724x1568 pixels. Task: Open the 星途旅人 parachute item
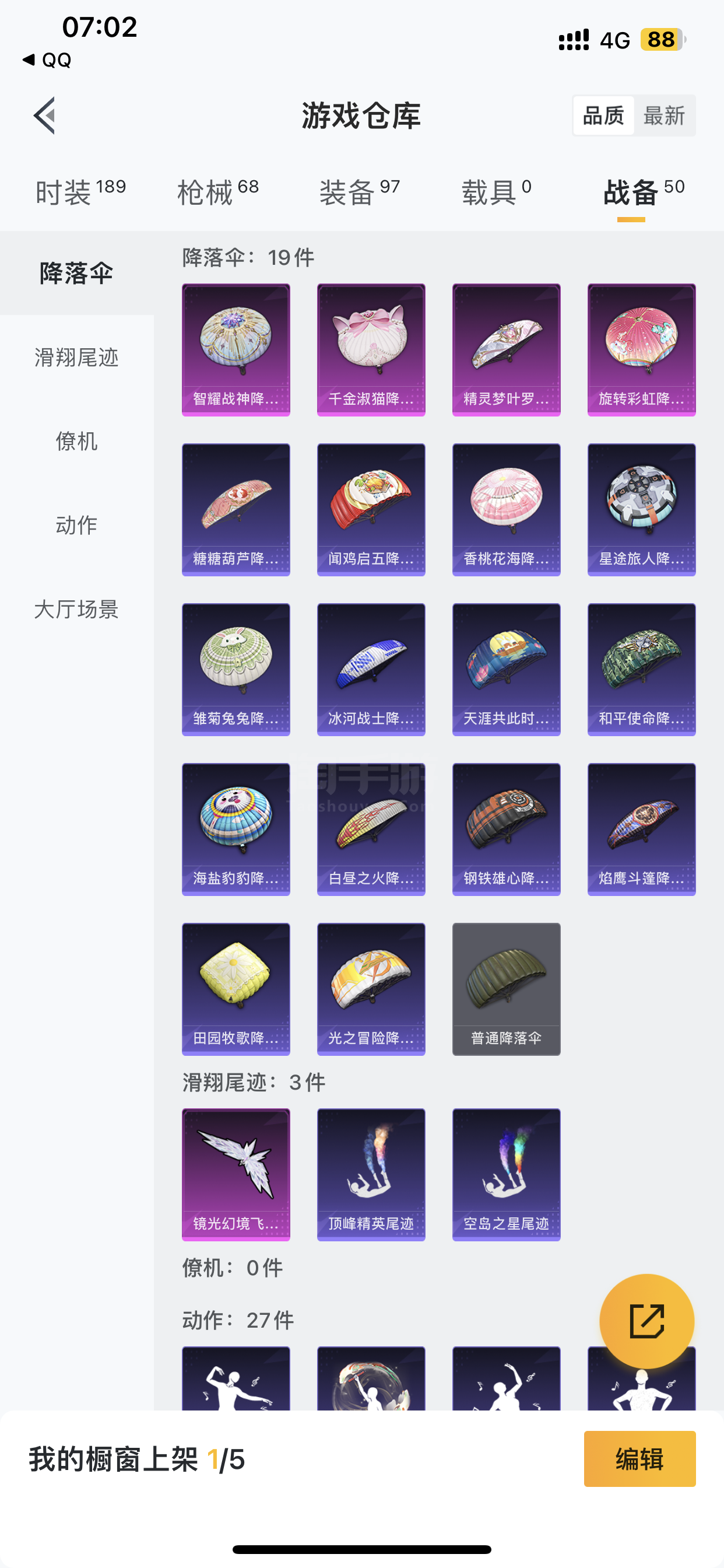pyautogui.click(x=641, y=509)
